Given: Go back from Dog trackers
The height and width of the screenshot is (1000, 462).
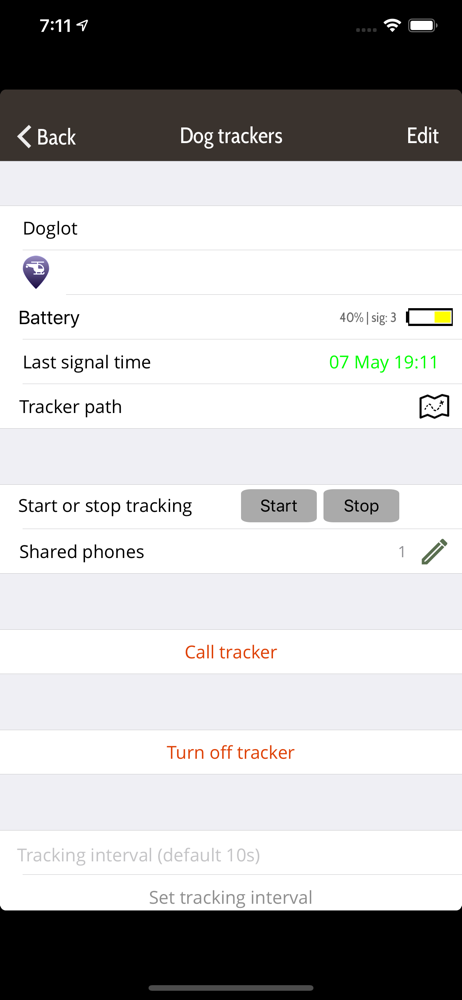Looking at the screenshot, I should [x=47, y=136].
